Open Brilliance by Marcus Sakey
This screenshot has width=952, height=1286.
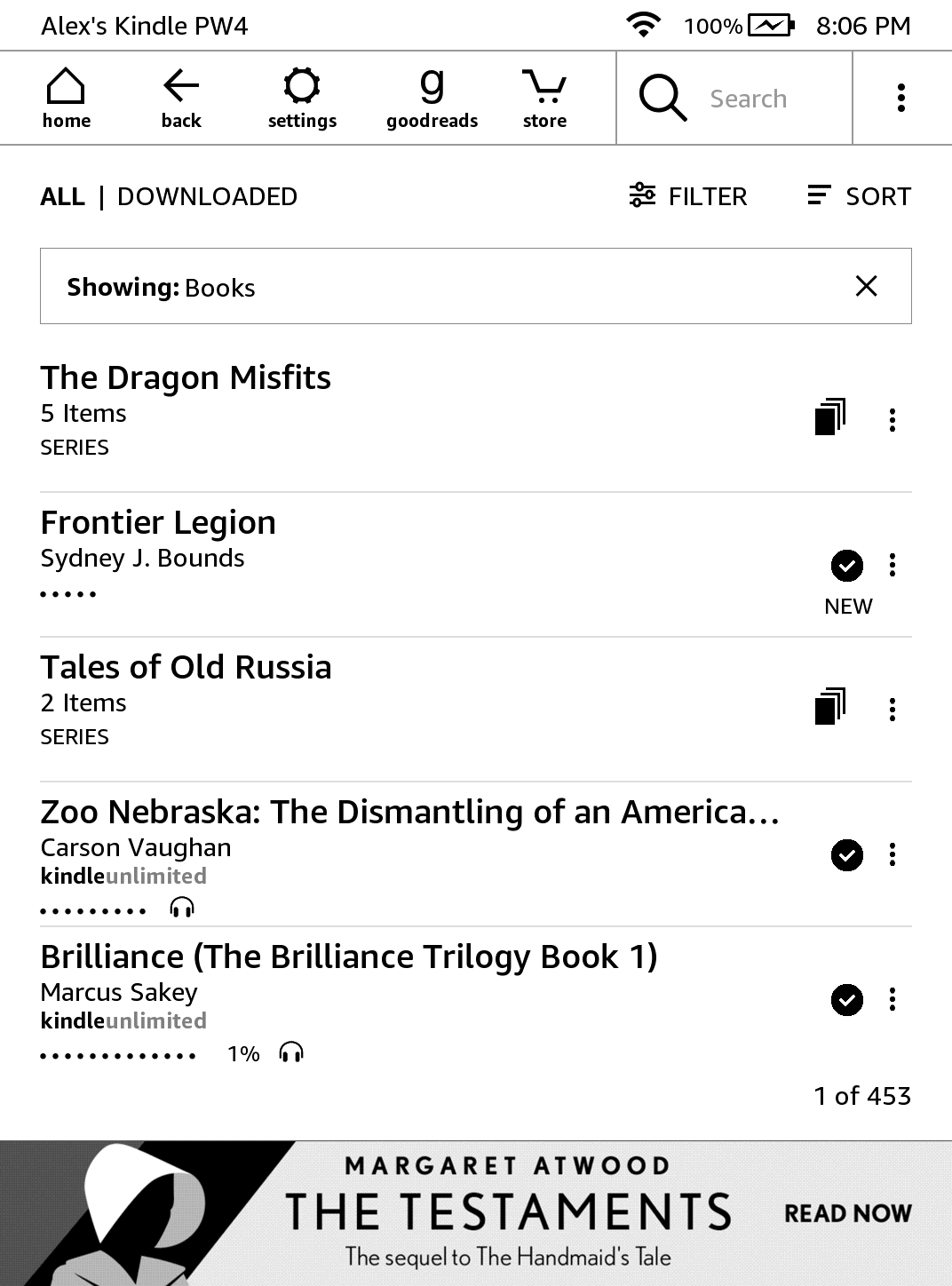(x=348, y=957)
